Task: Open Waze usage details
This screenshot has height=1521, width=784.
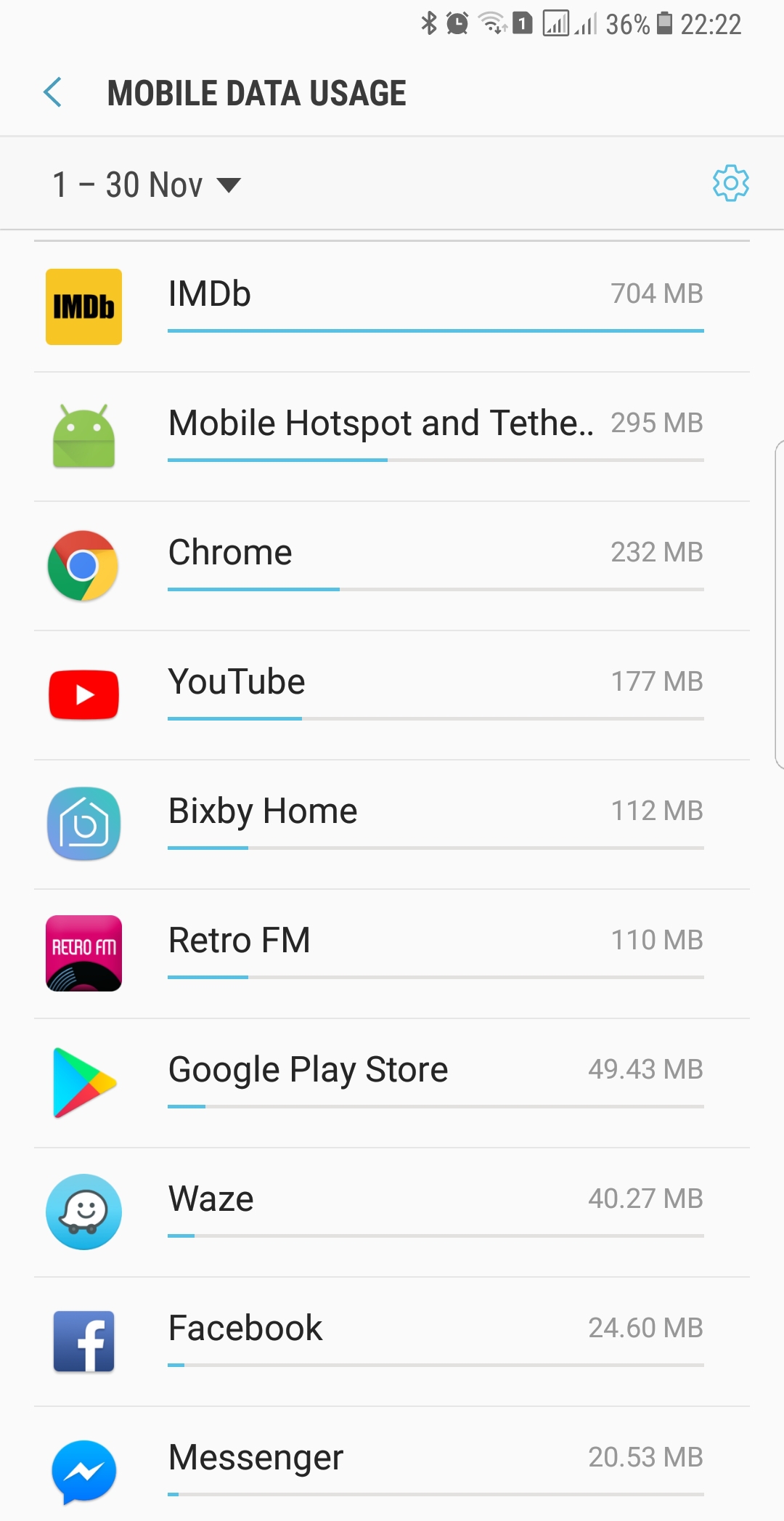Action: click(x=392, y=1212)
